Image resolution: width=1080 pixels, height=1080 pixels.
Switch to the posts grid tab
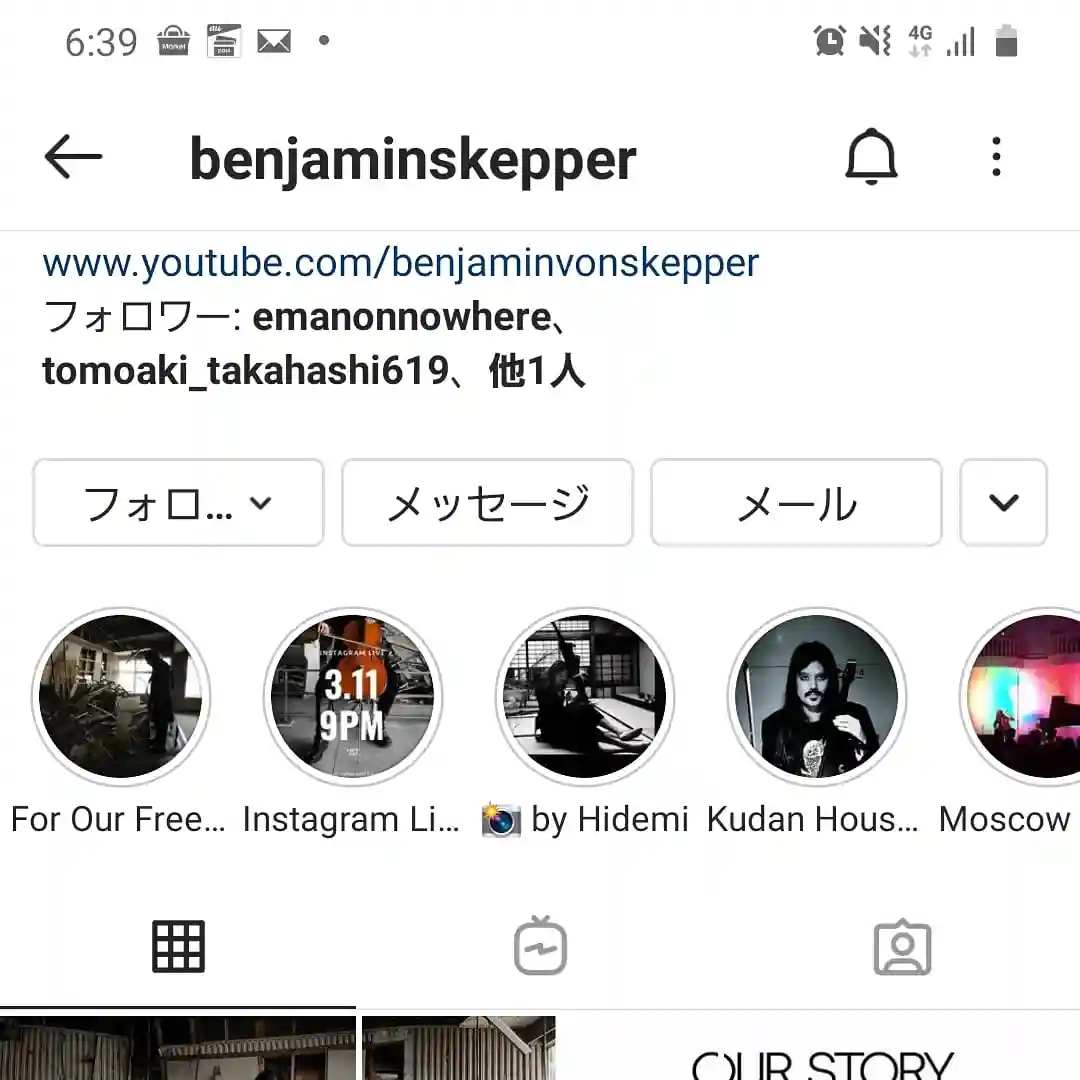[178, 946]
